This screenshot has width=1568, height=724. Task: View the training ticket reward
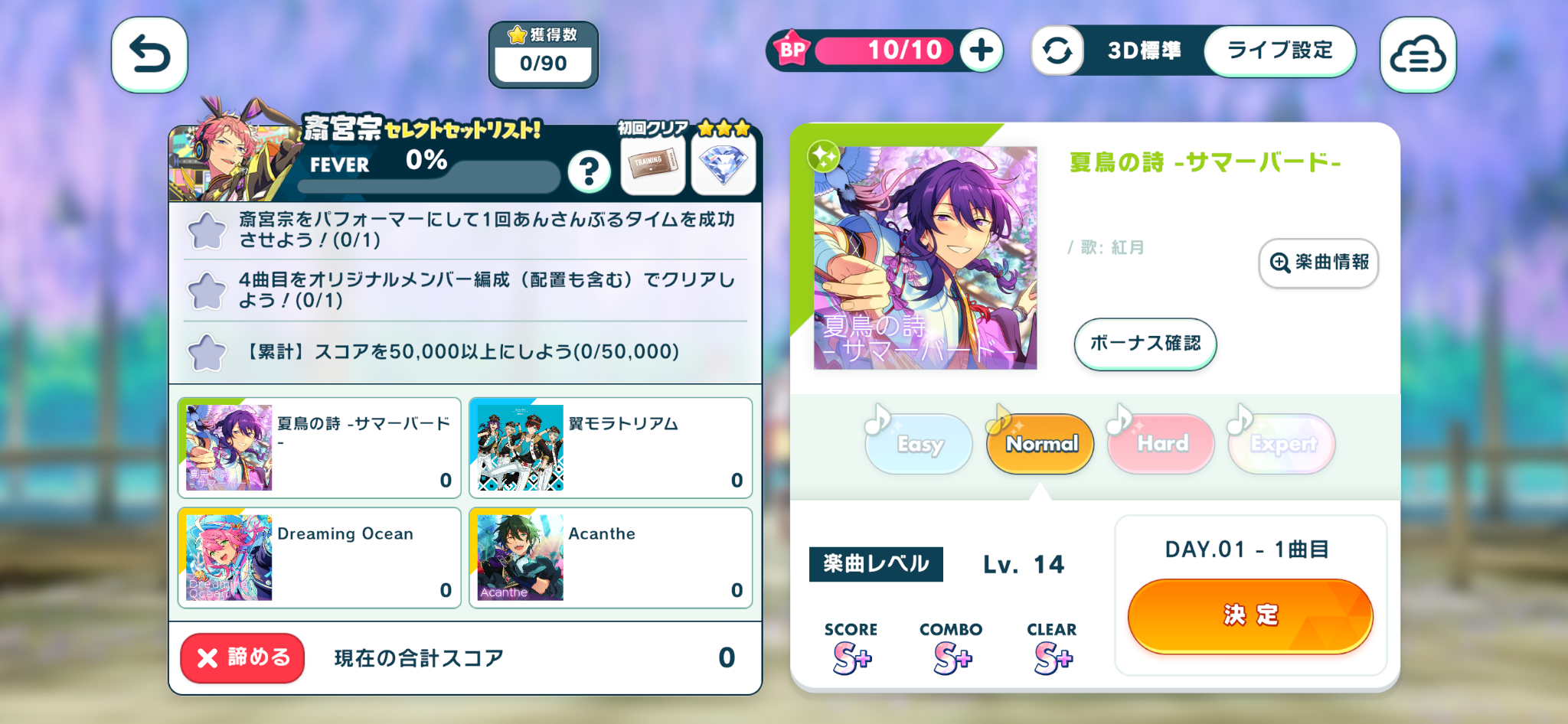coord(652,163)
